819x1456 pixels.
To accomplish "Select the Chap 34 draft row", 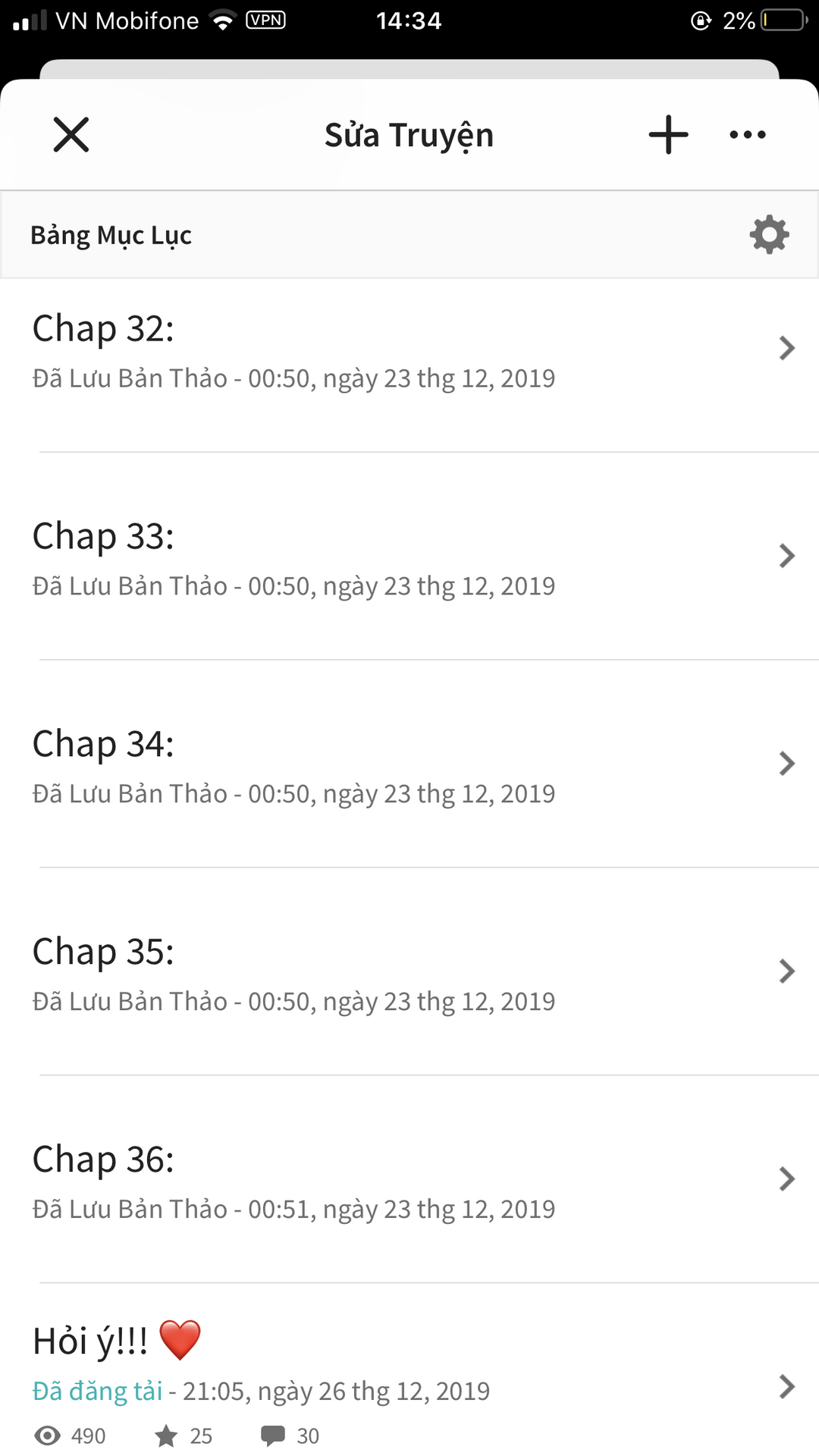I will pos(409,764).
